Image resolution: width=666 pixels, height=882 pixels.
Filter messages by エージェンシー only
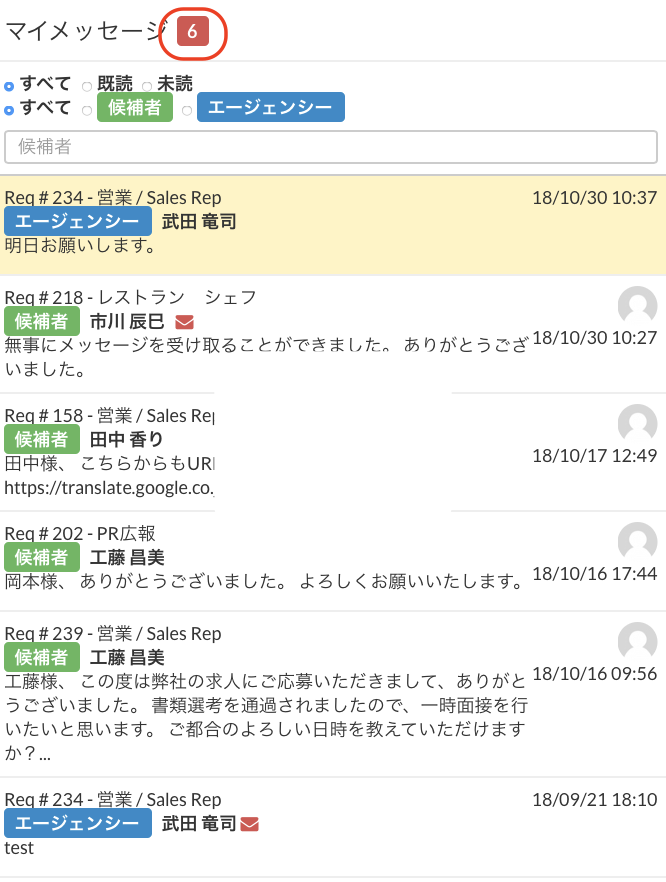coord(187,110)
